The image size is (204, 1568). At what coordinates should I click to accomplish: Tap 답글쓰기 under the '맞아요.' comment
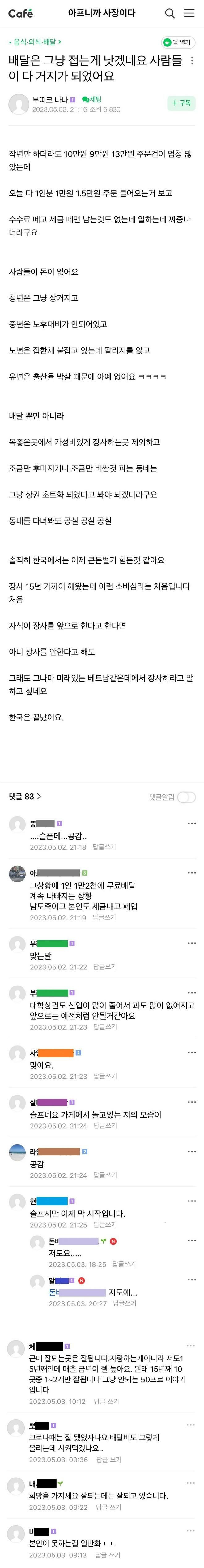[105, 1076]
